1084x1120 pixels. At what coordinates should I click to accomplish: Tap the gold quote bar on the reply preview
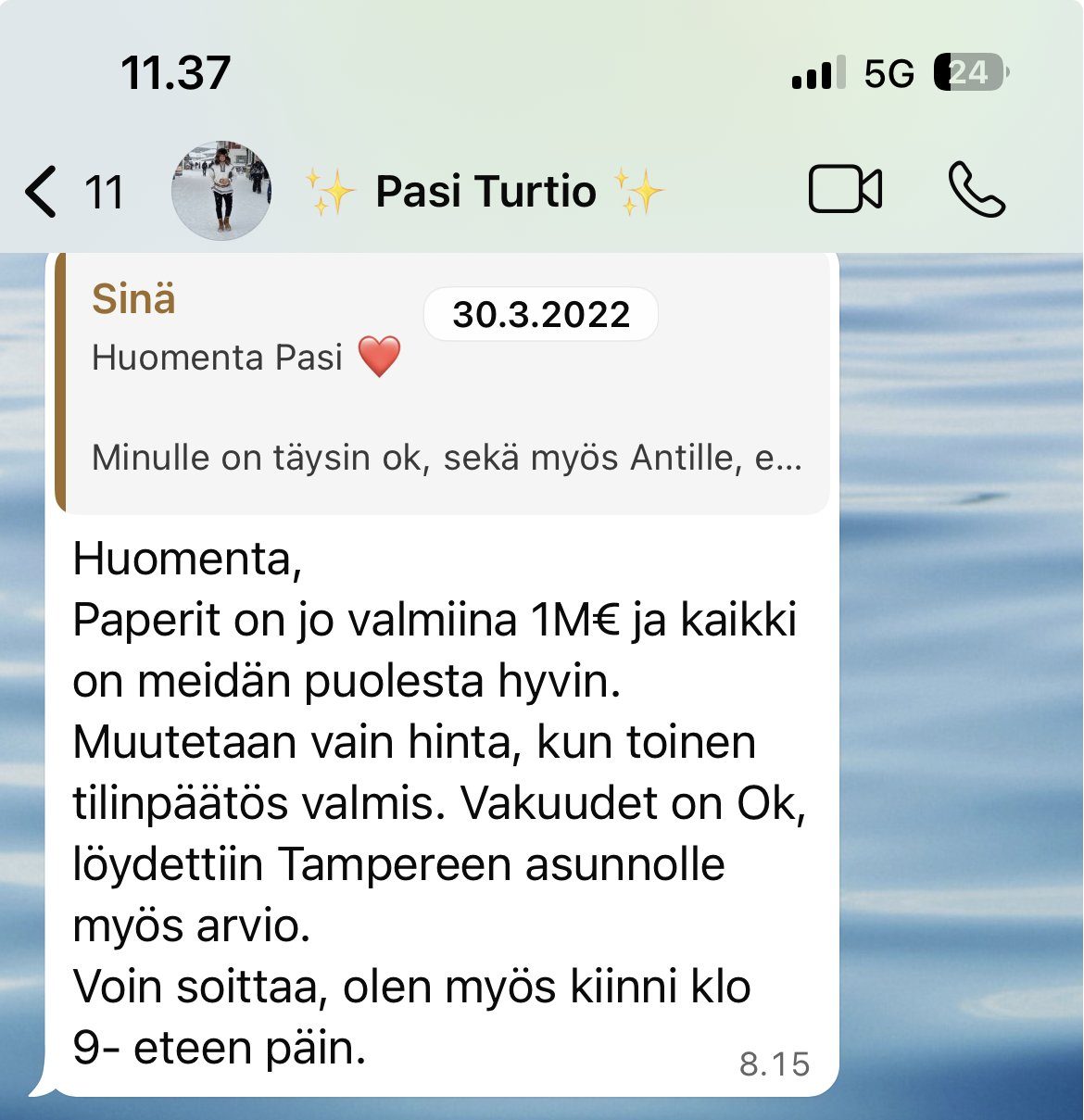point(62,380)
